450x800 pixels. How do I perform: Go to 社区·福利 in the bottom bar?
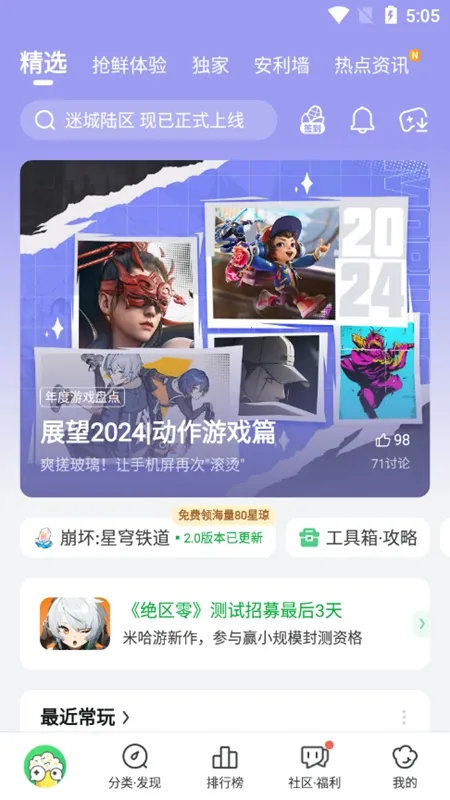click(x=314, y=766)
